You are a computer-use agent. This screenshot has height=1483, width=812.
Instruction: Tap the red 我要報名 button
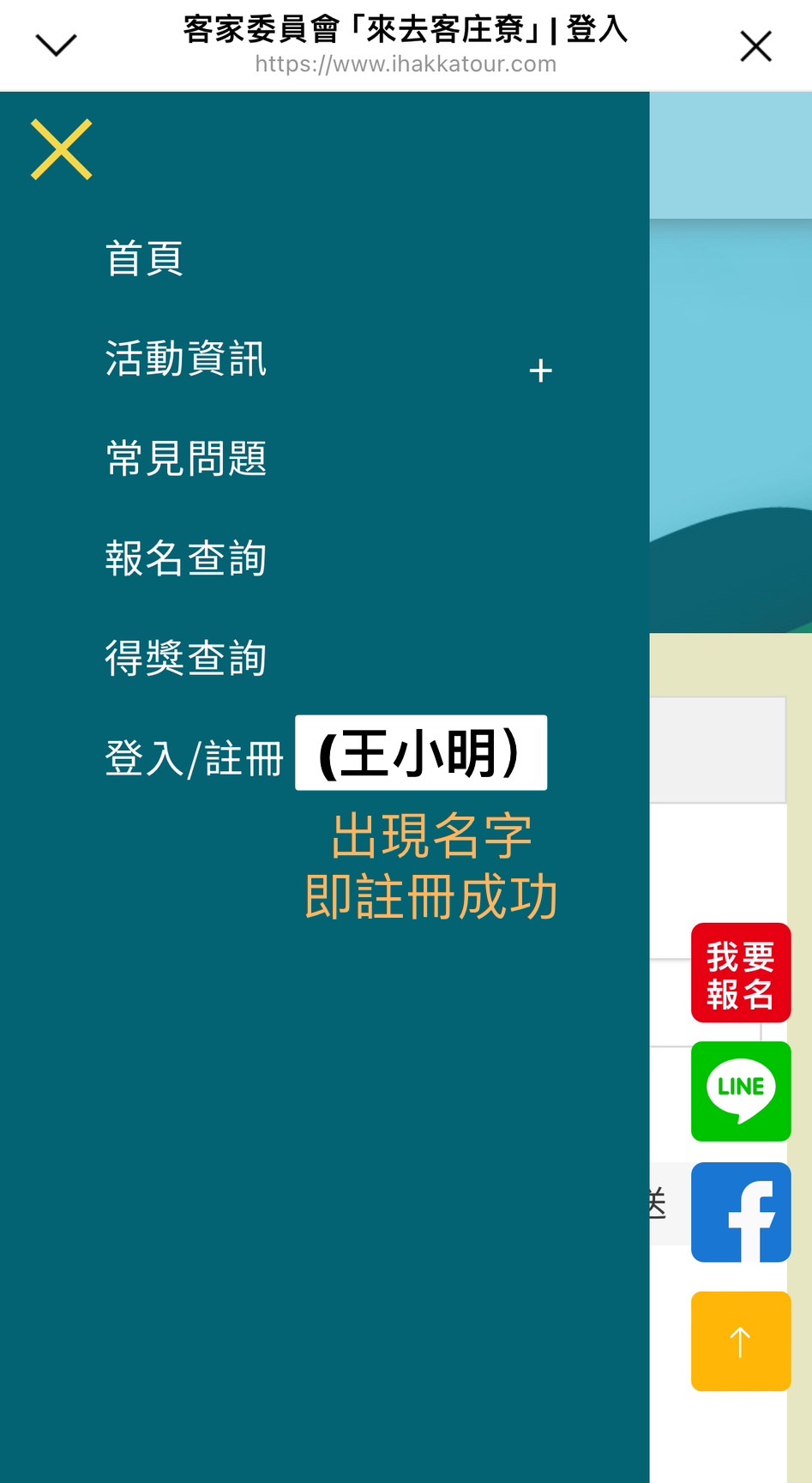(741, 973)
